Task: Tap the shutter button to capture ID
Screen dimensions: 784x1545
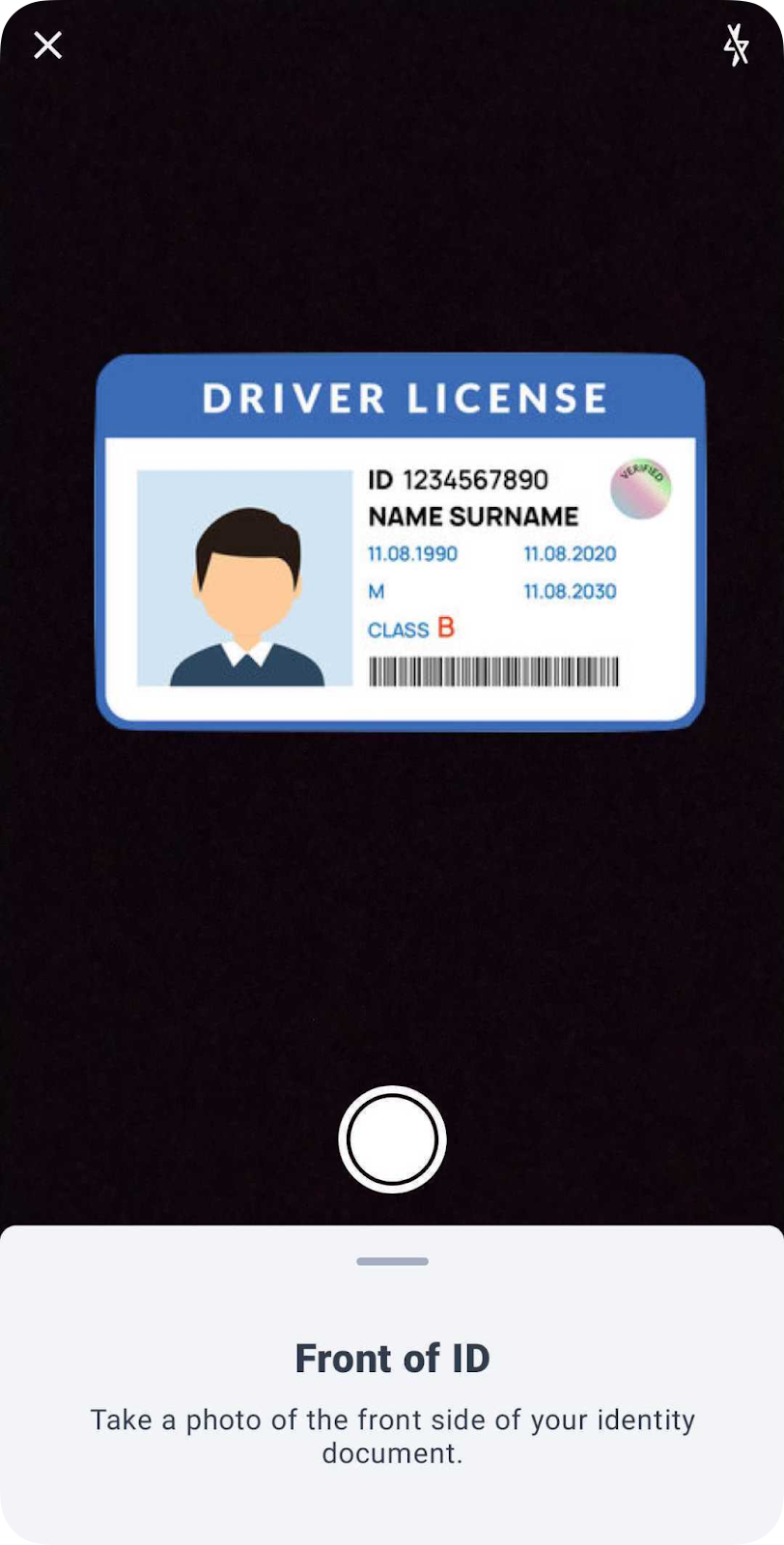Action: point(392,1139)
